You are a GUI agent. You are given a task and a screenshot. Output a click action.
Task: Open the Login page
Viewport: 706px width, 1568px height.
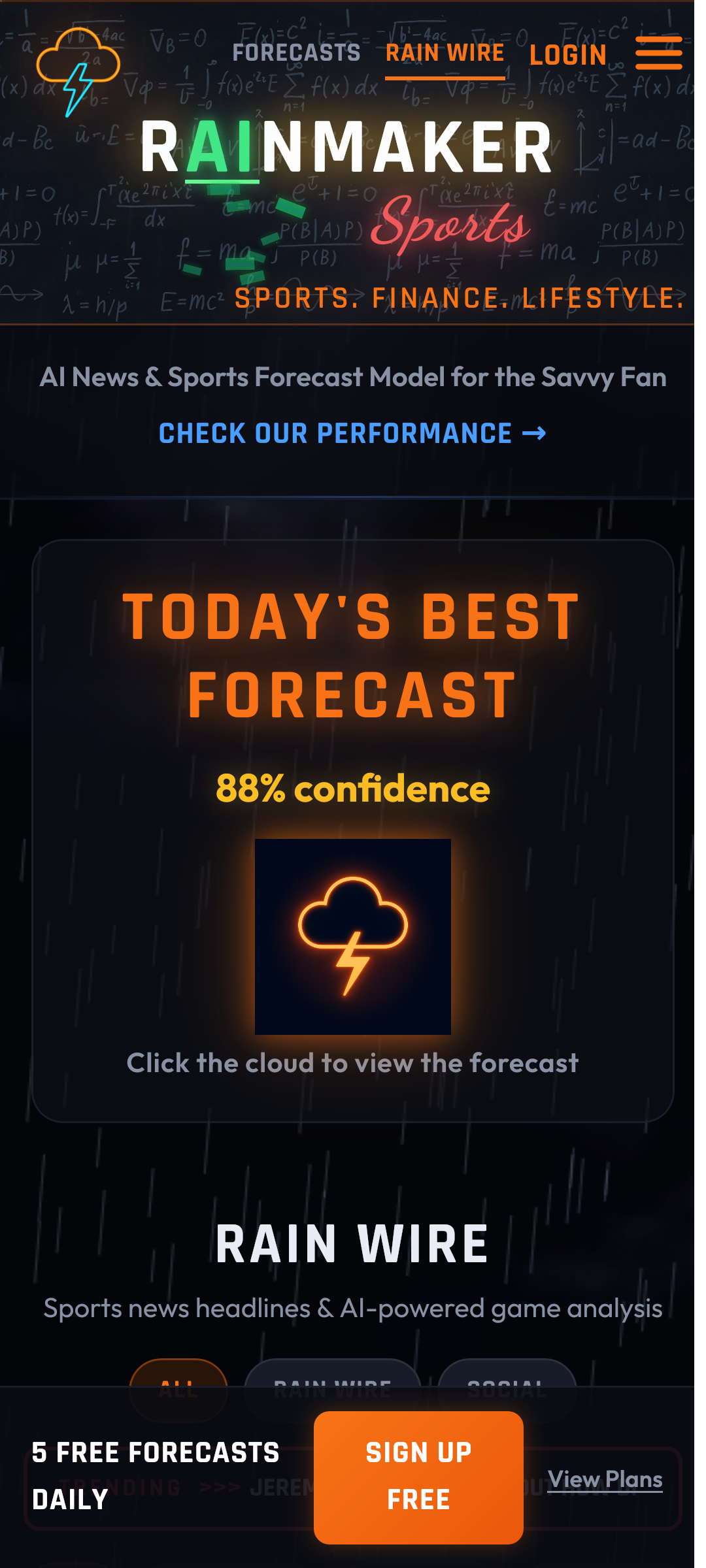[x=567, y=56]
